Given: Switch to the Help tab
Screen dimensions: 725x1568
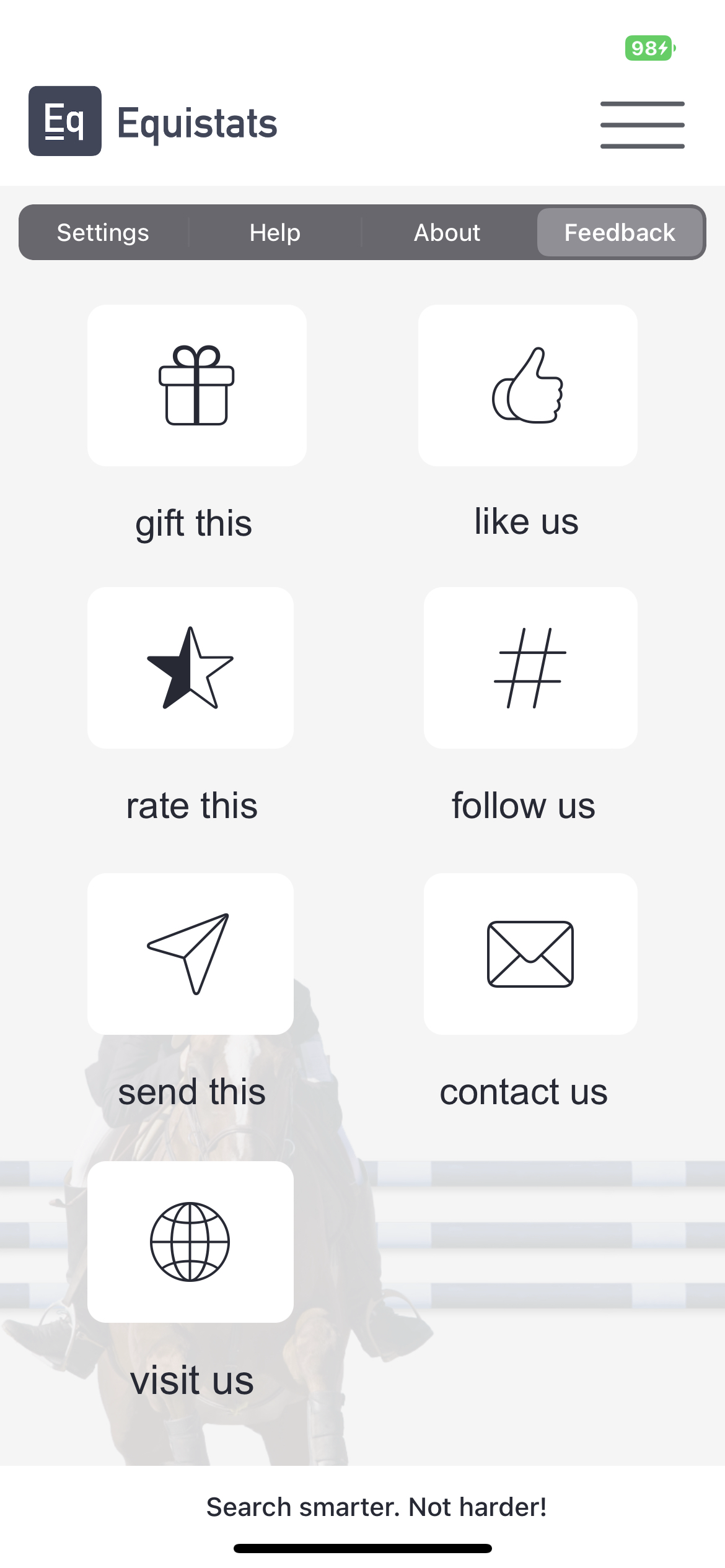Looking at the screenshot, I should click(x=275, y=233).
